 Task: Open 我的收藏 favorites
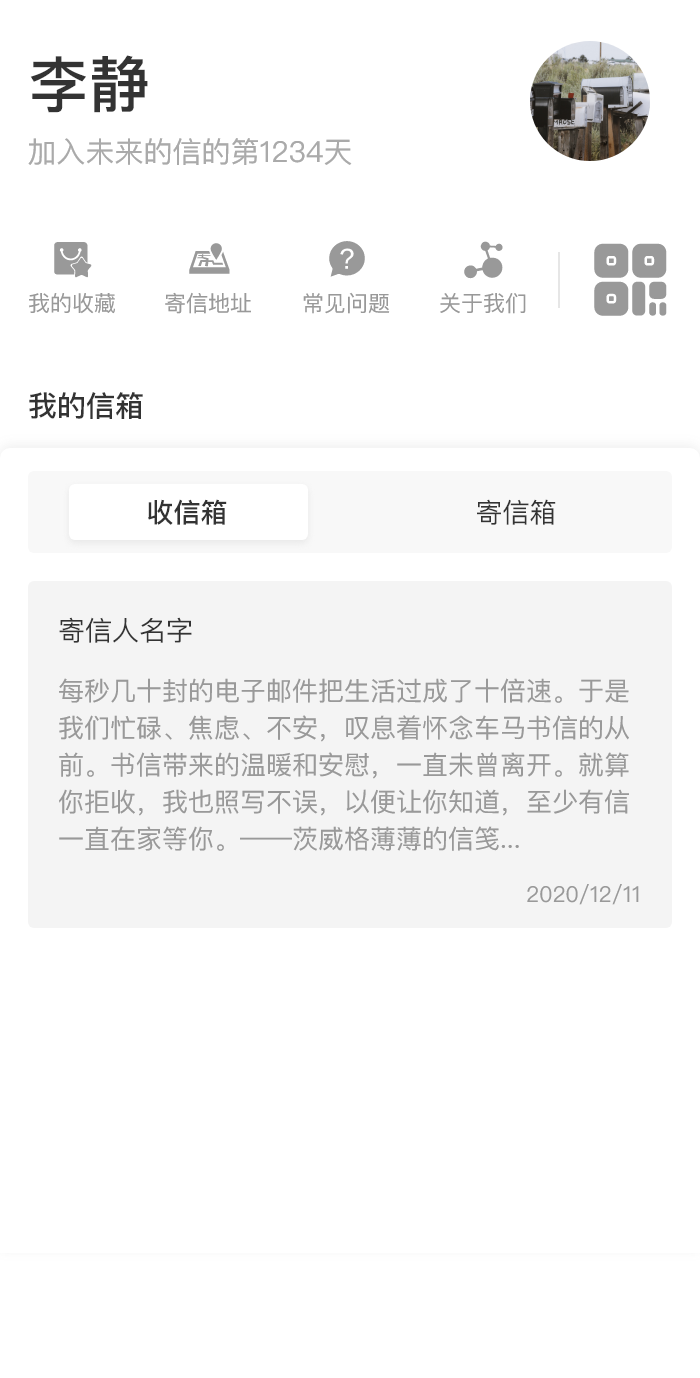coord(72,279)
